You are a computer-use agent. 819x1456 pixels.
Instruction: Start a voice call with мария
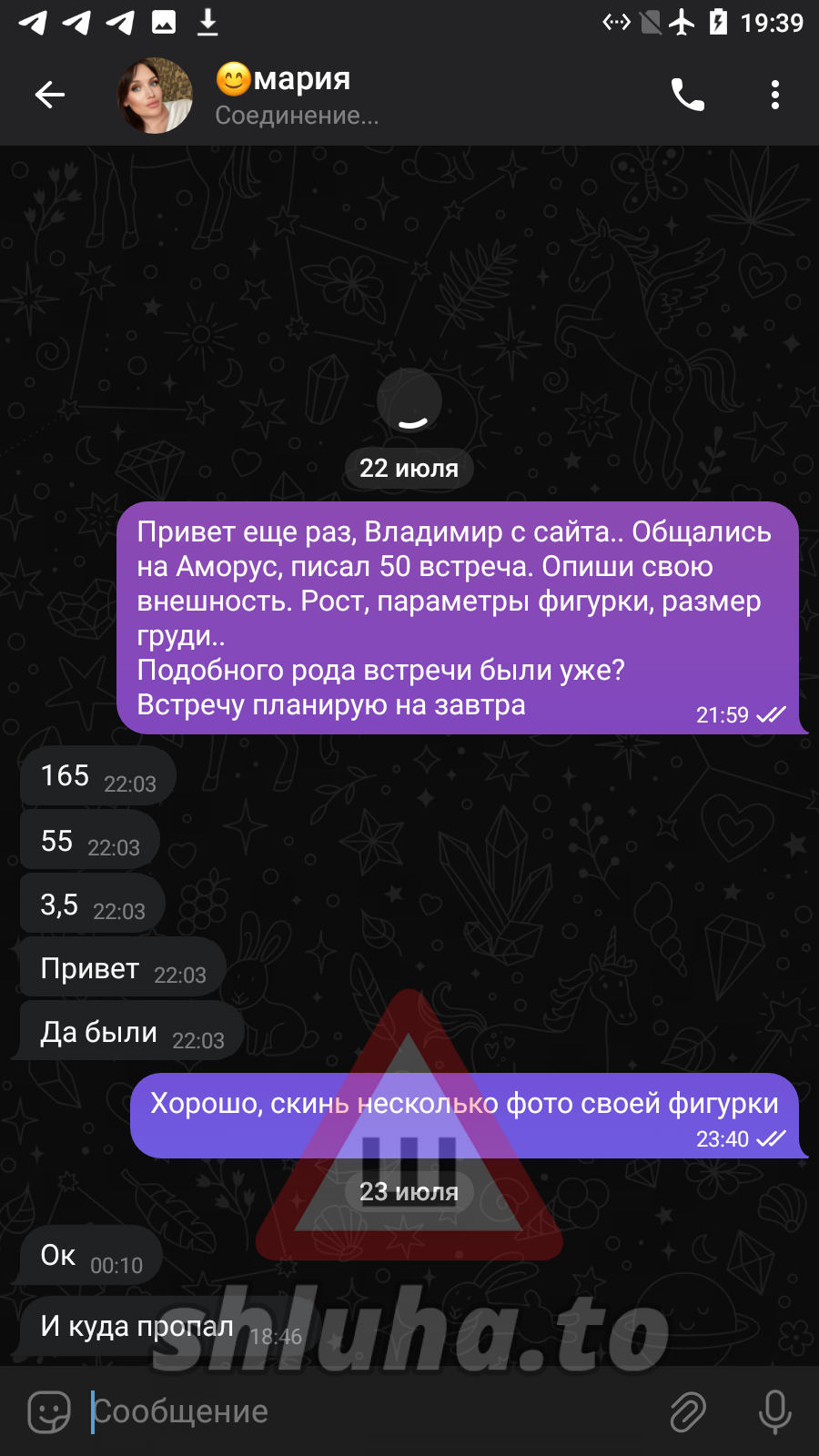[x=688, y=95]
